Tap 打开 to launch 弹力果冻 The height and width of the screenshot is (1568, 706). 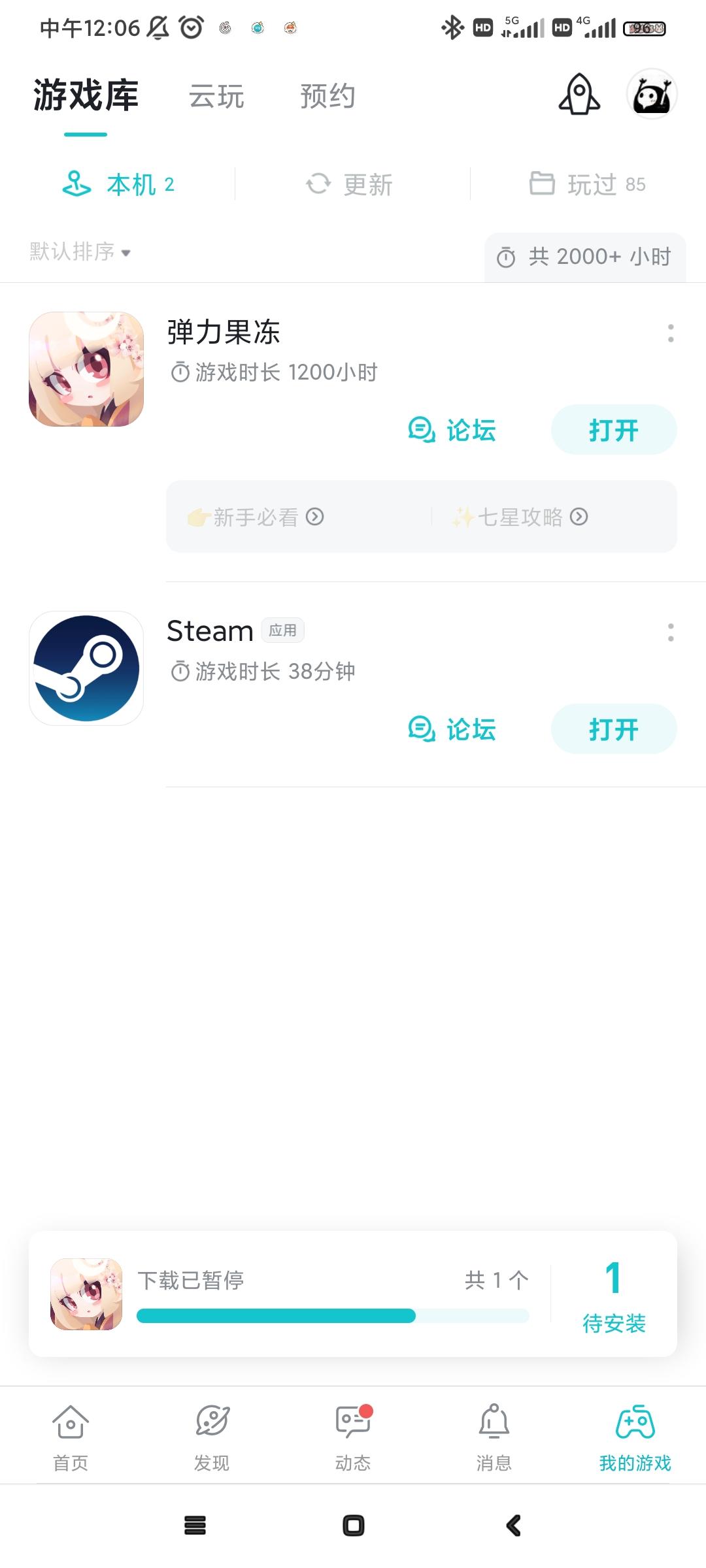614,430
